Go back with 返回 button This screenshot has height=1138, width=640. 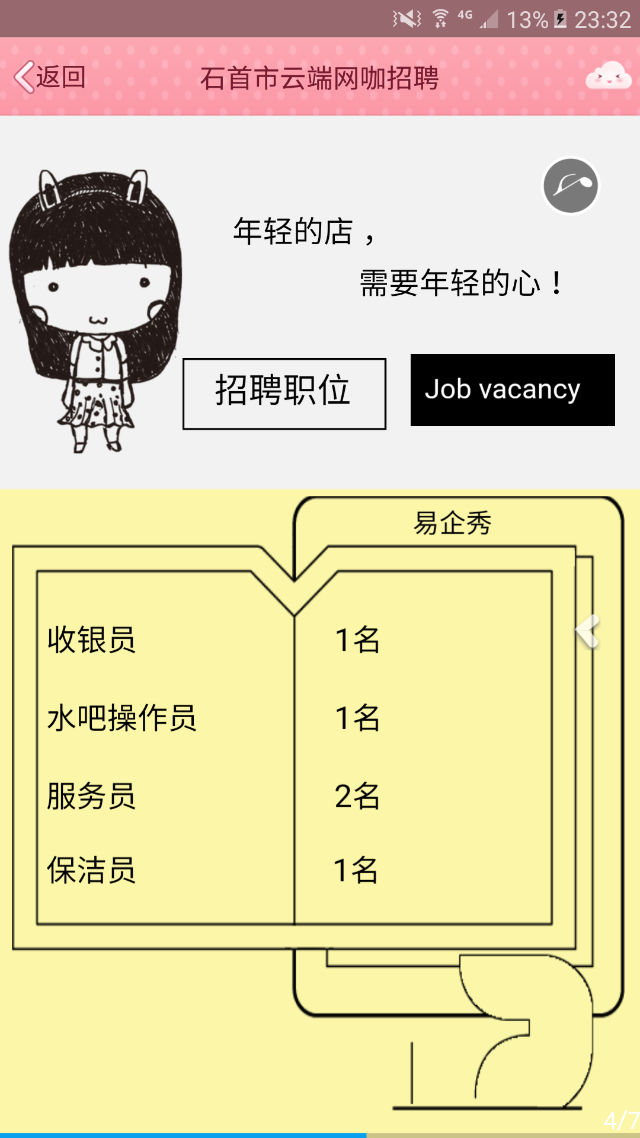coord(49,76)
